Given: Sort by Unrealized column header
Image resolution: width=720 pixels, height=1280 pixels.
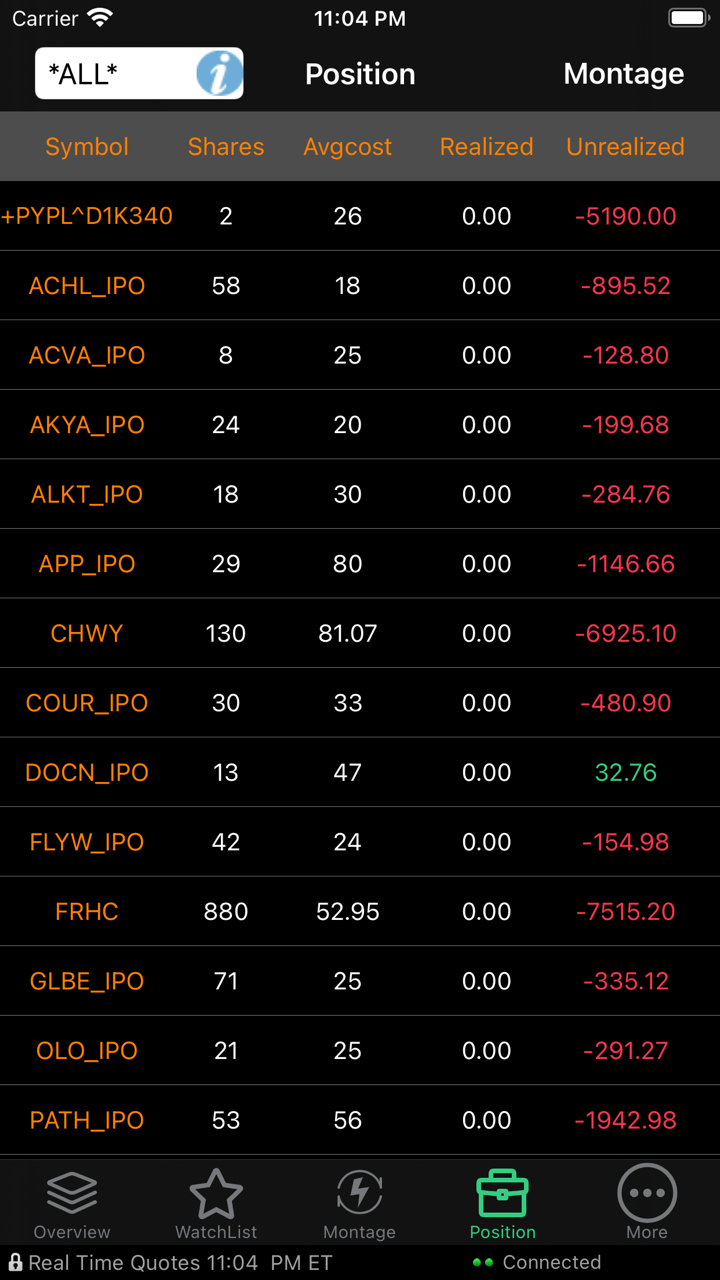Looking at the screenshot, I should [x=625, y=147].
